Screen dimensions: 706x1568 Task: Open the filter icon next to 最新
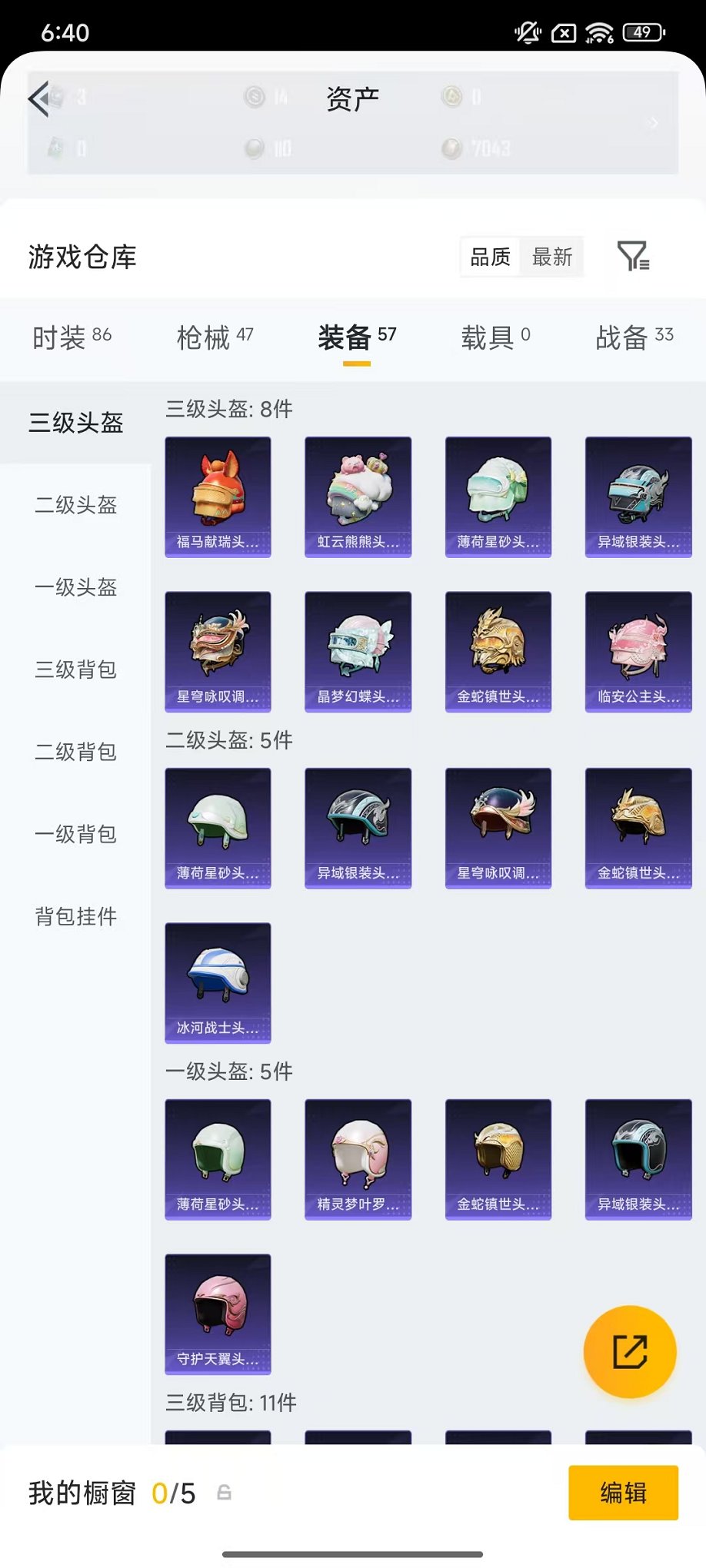633,256
